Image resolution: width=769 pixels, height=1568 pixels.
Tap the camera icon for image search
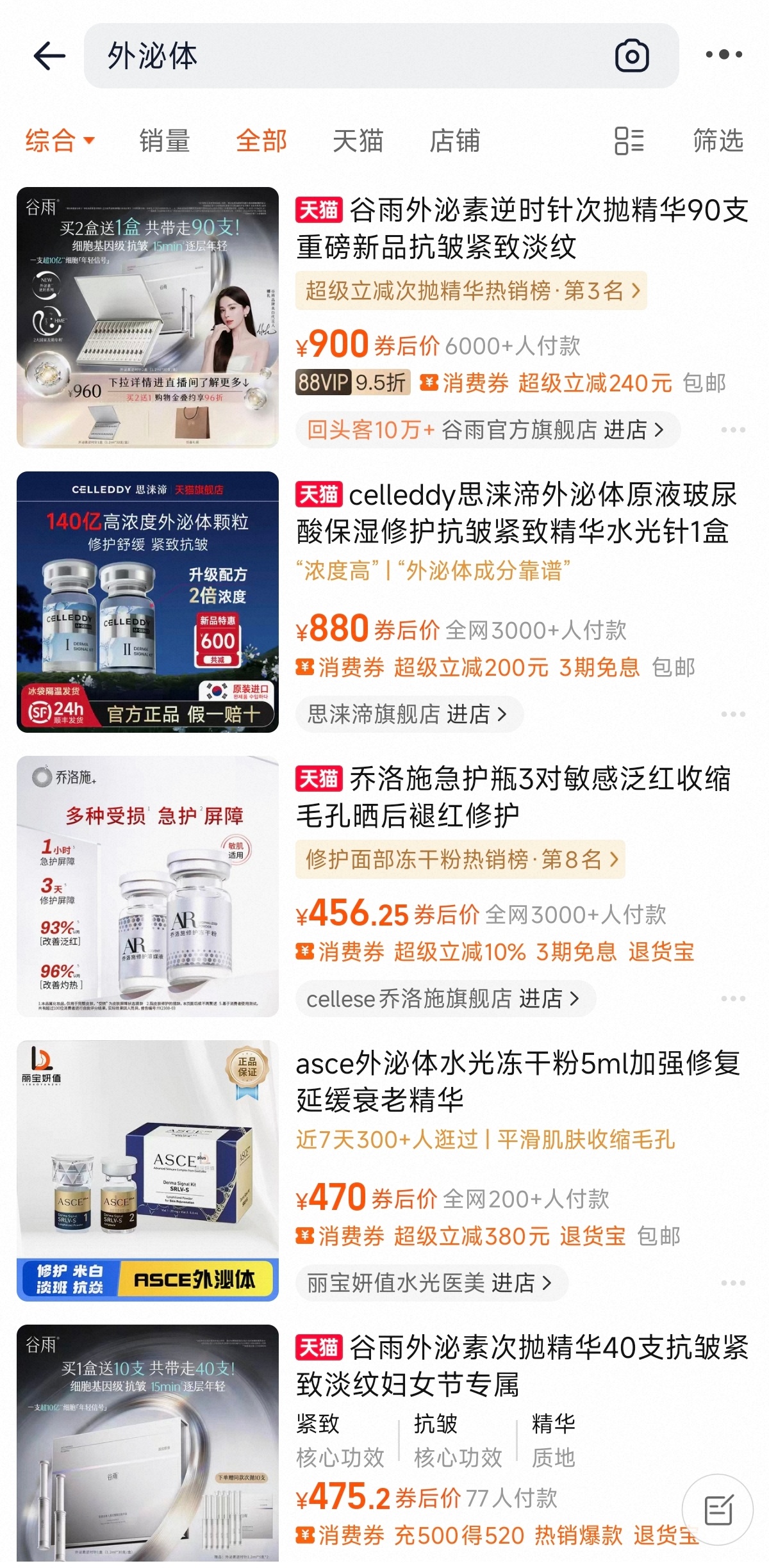click(631, 56)
